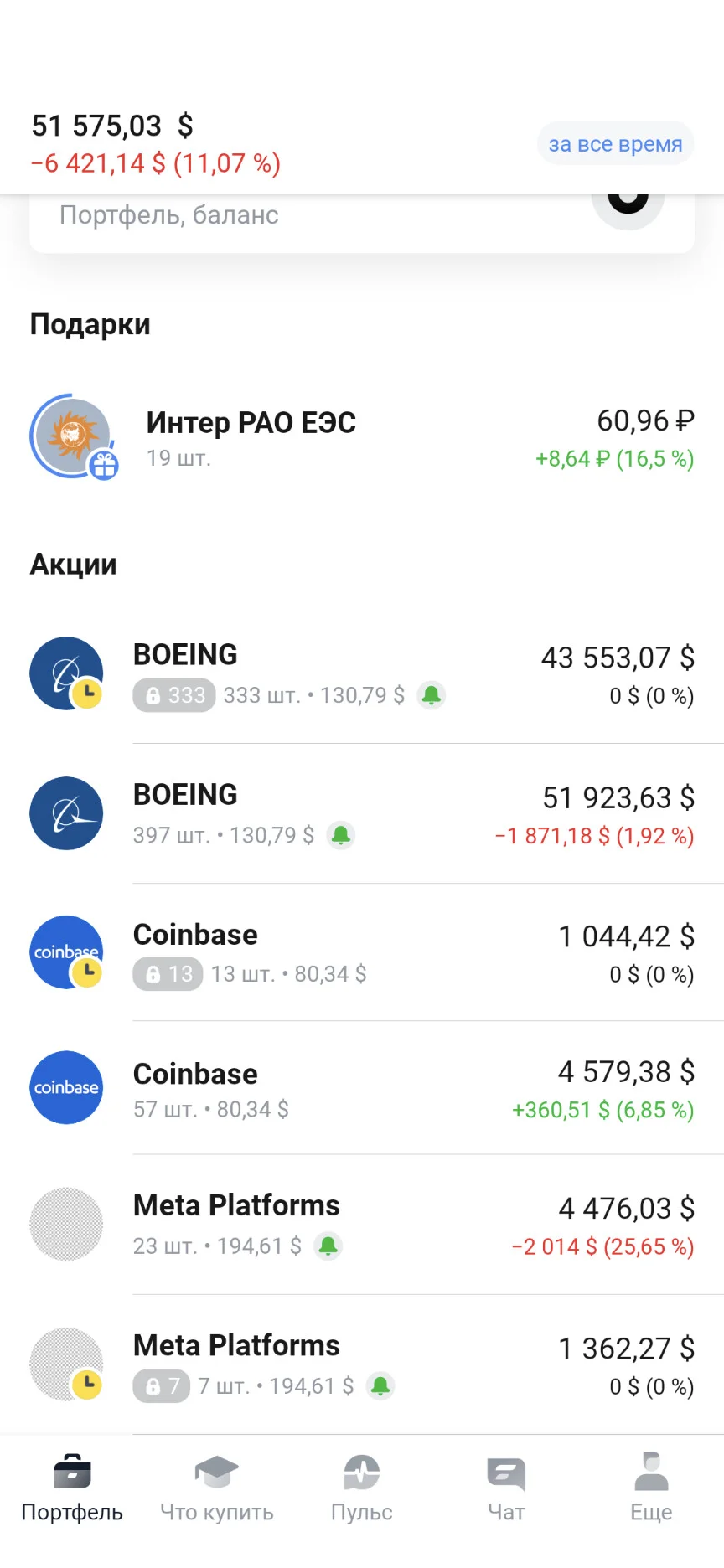Screen dimensions: 724x1568
Task: Open the Meta Platforms position with 7 locked shares
Action: (362, 1364)
